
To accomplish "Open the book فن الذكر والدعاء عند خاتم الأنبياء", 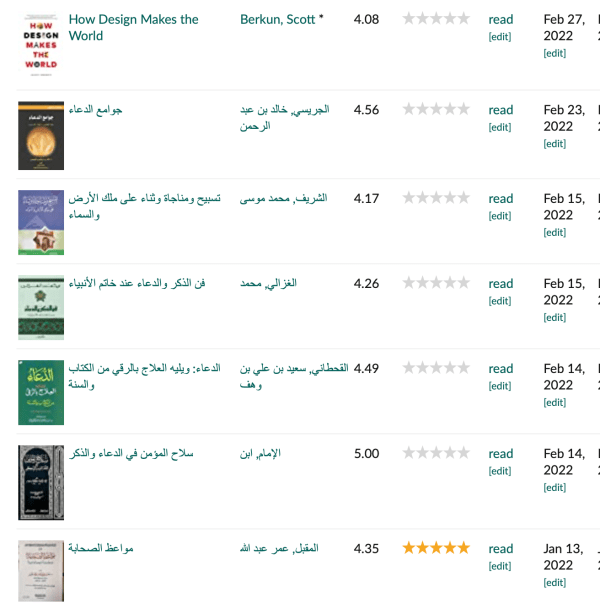I will [x=136, y=283].
